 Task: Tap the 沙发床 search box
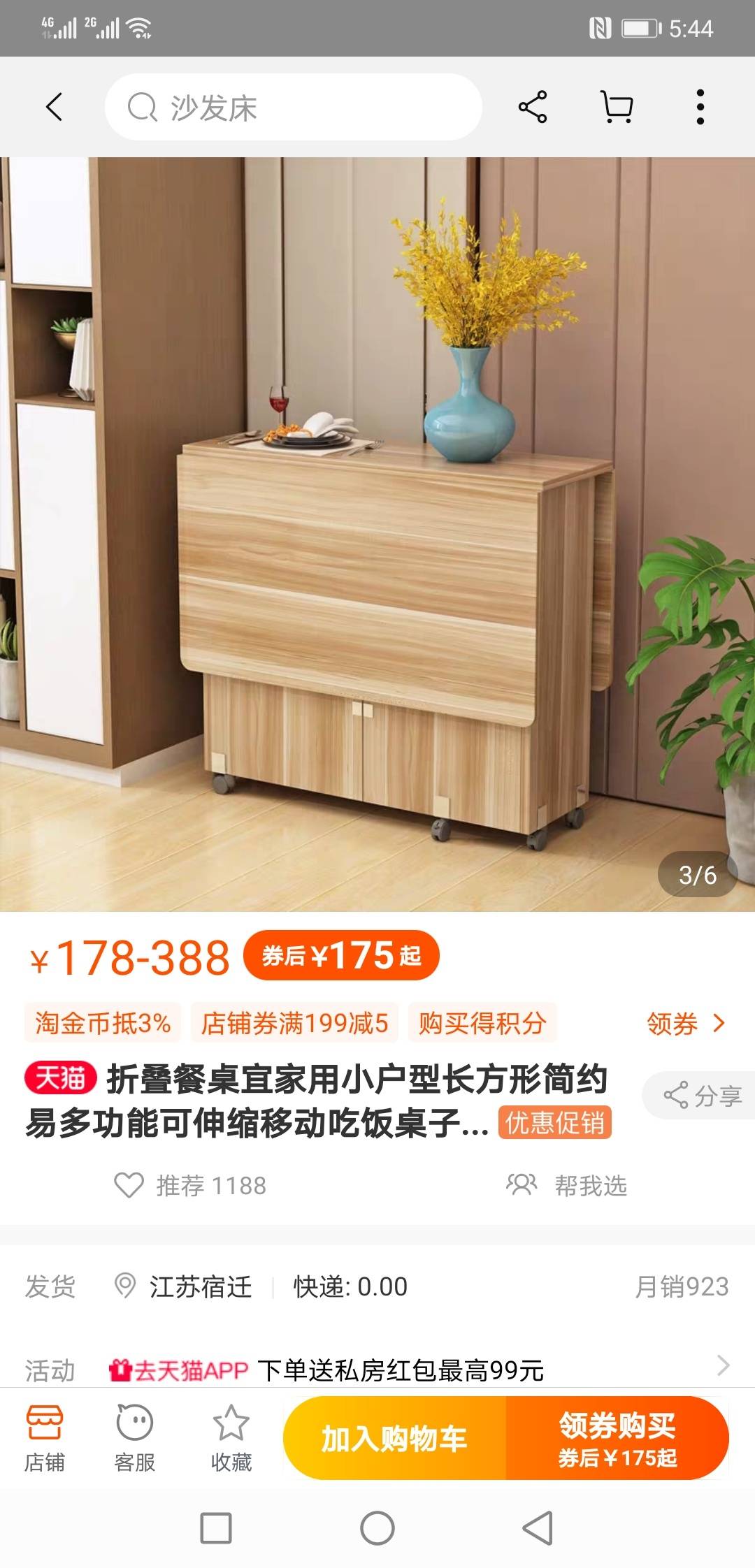click(x=294, y=107)
